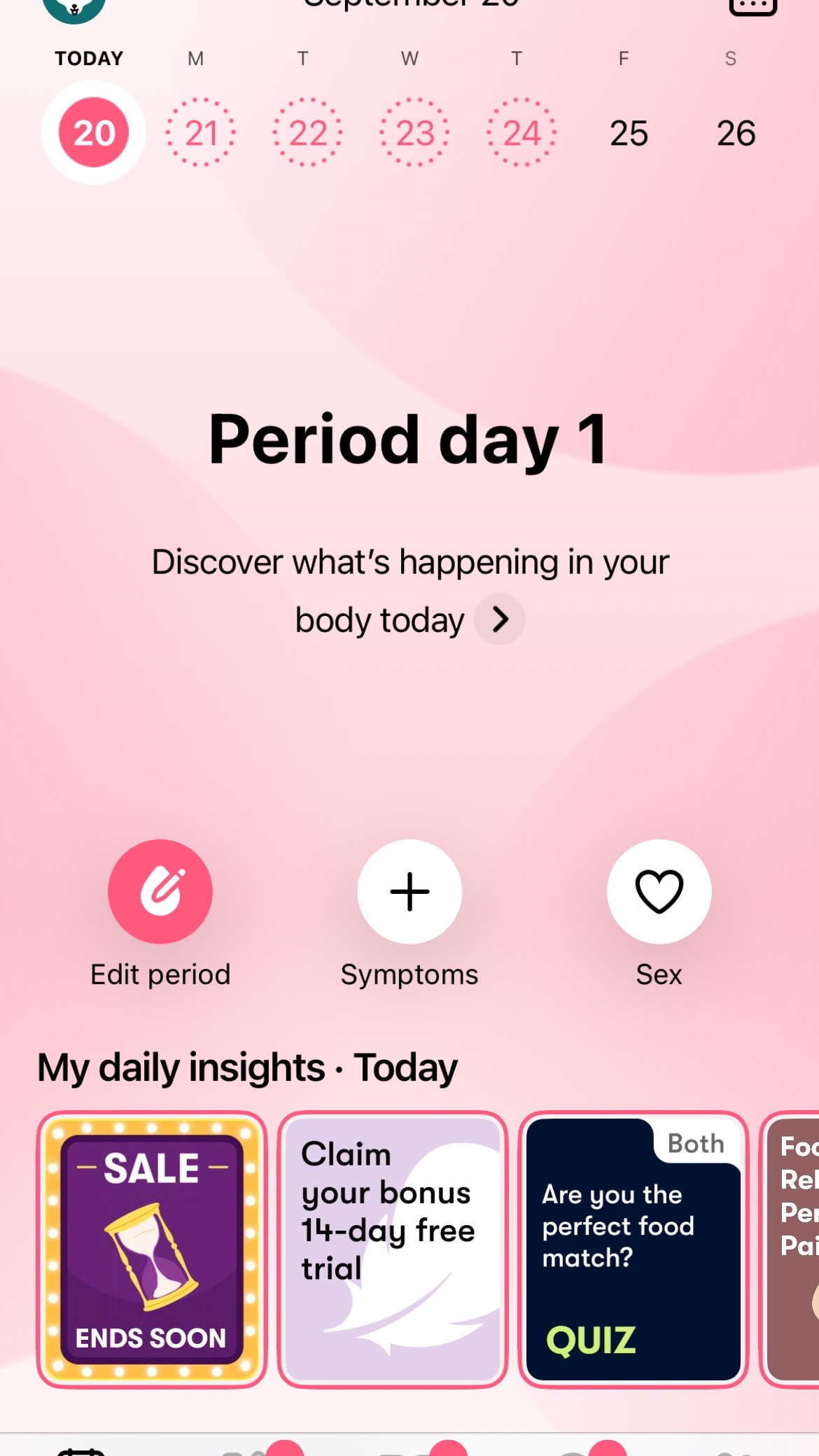Viewport: 819px width, 1456px height.
Task: Select today, day 20
Action: [x=94, y=133]
